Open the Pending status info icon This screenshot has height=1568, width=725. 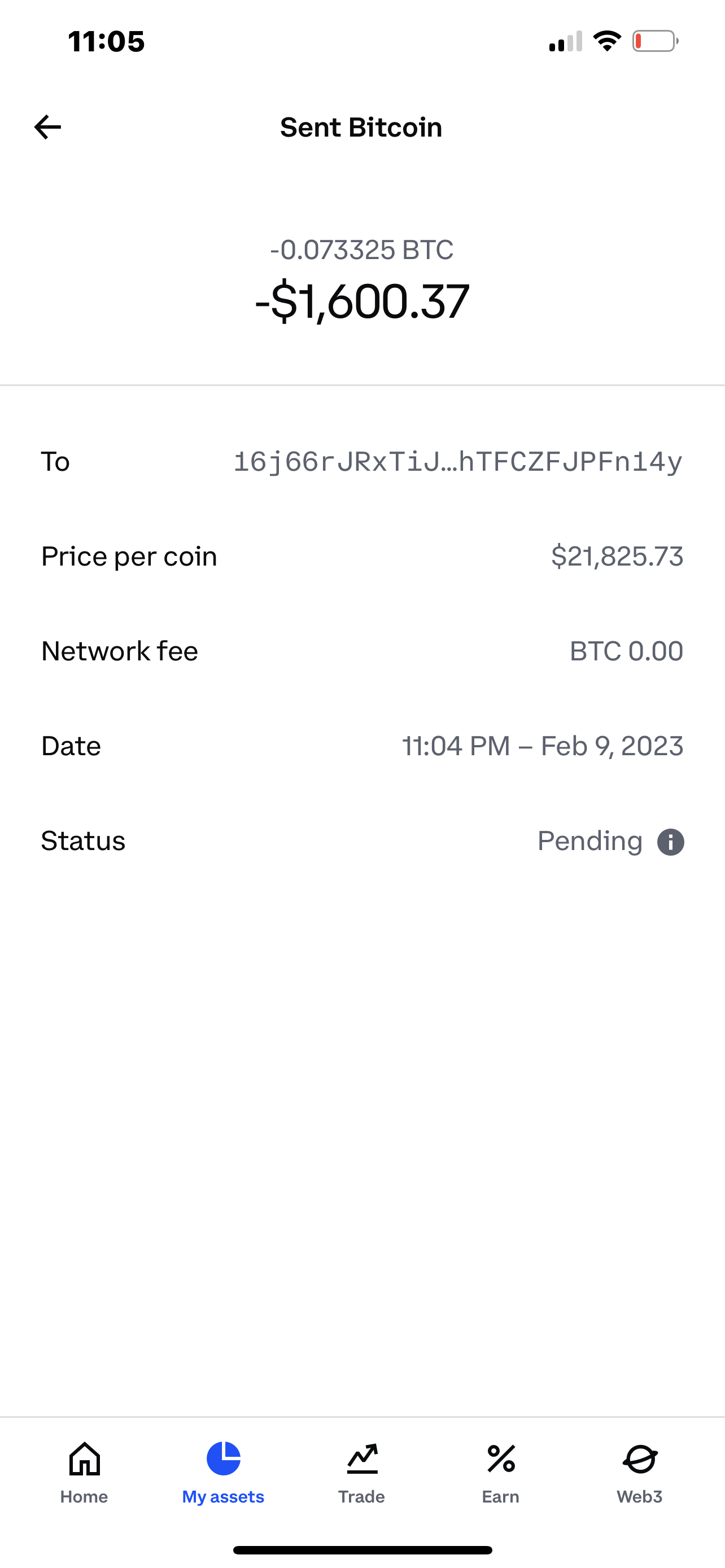coord(670,842)
